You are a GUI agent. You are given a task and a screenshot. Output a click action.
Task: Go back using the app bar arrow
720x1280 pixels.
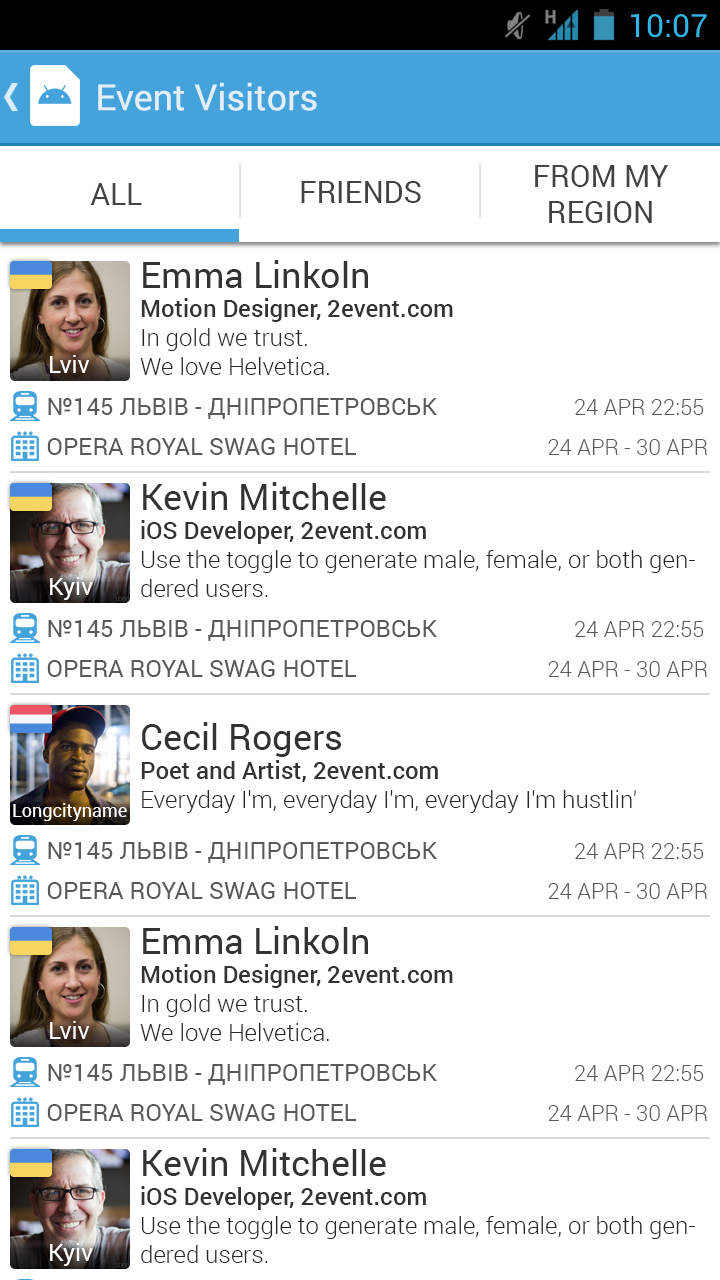(x=14, y=97)
